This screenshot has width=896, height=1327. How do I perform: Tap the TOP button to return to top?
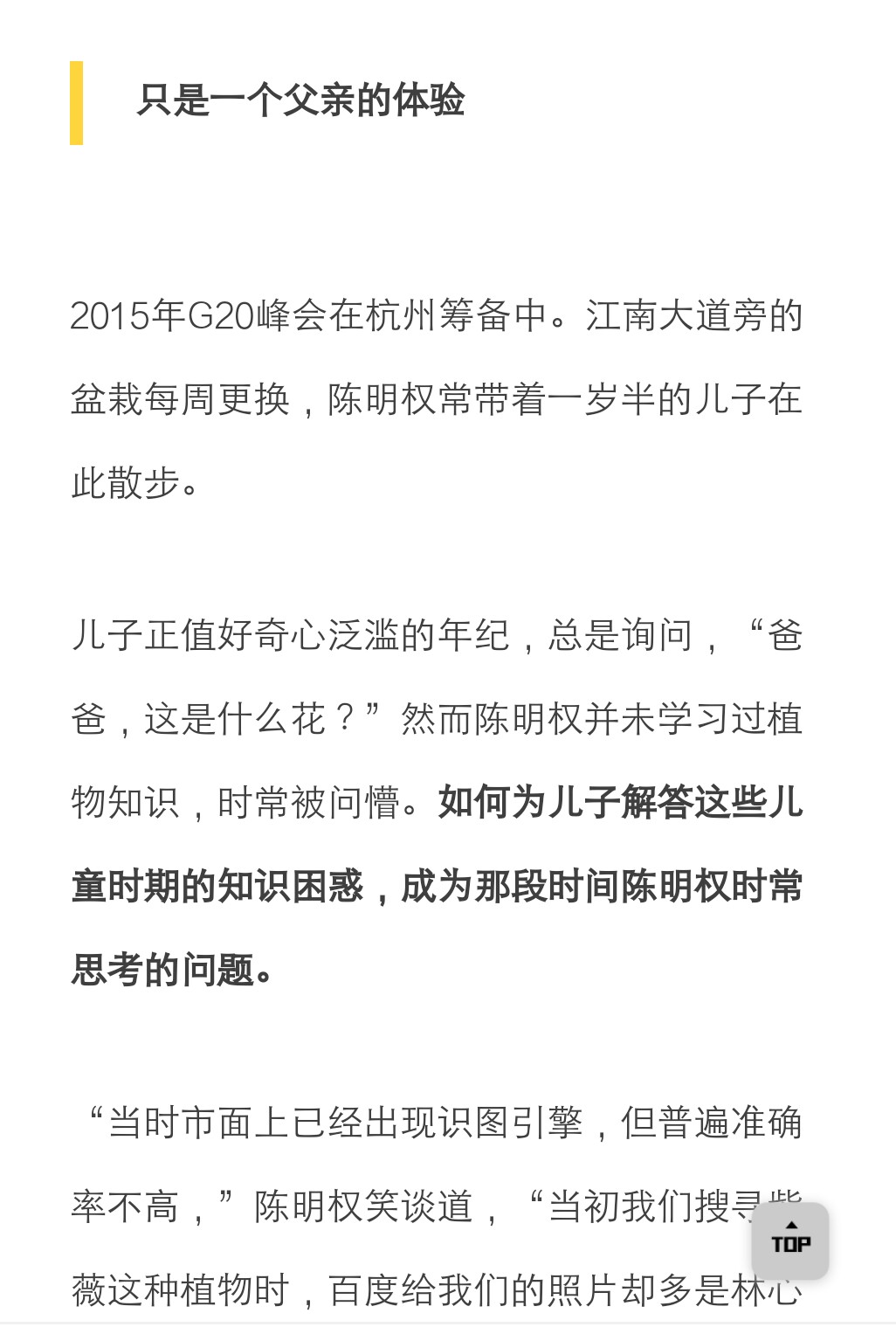[789, 1240]
